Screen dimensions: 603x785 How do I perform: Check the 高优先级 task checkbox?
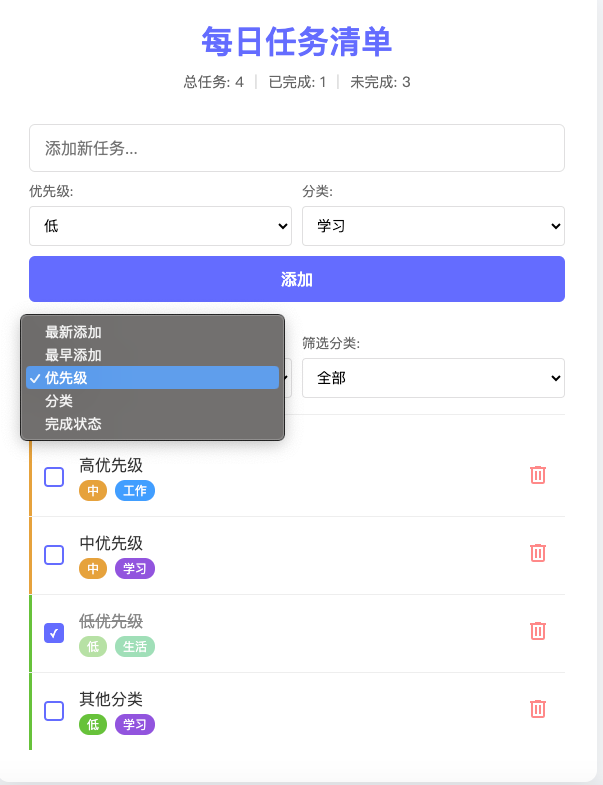[54, 477]
